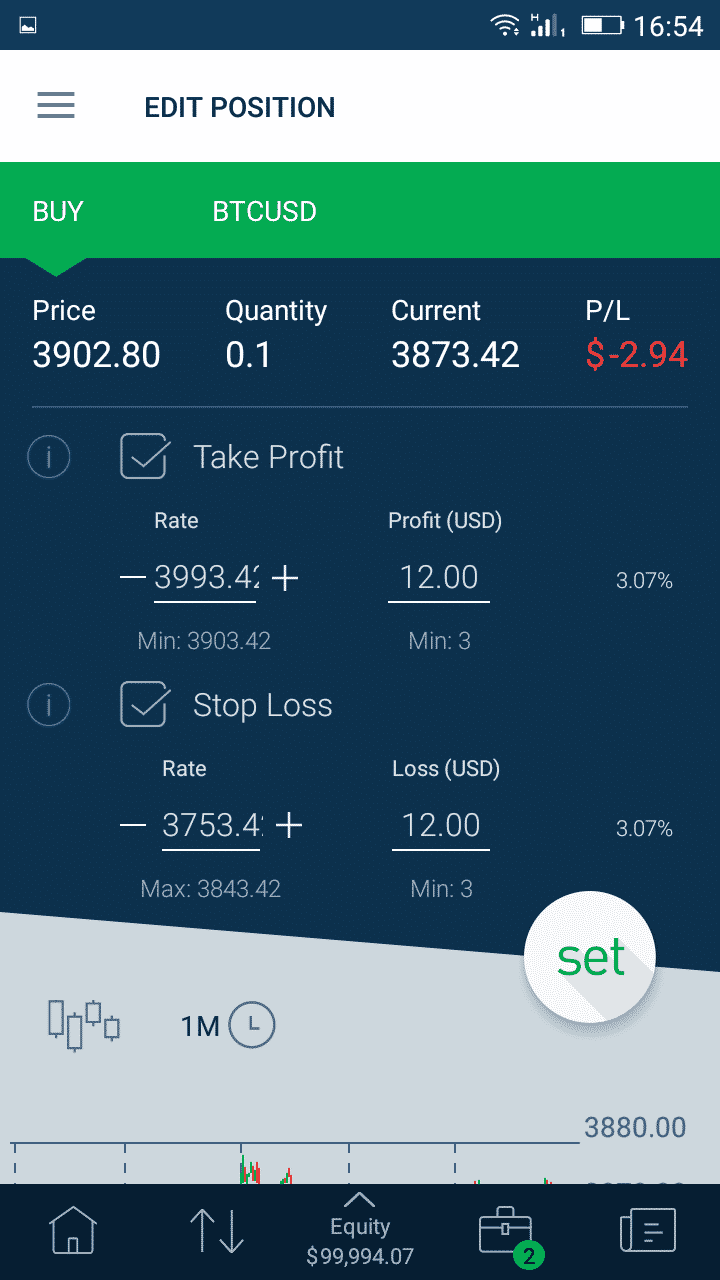The width and height of the screenshot is (720, 1280).
Task: Edit the Take Profit rate field
Action: coord(205,578)
